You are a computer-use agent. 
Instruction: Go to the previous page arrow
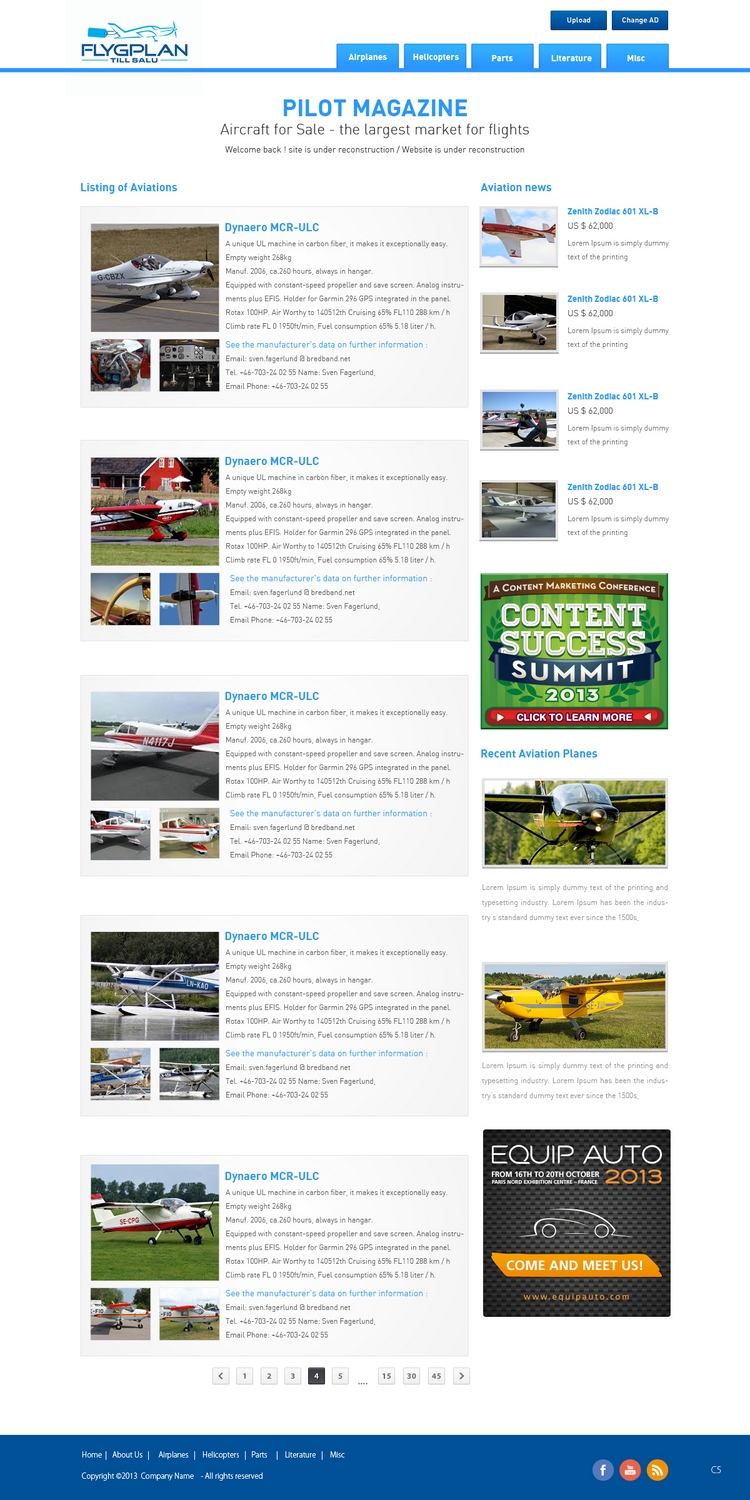click(x=221, y=1376)
